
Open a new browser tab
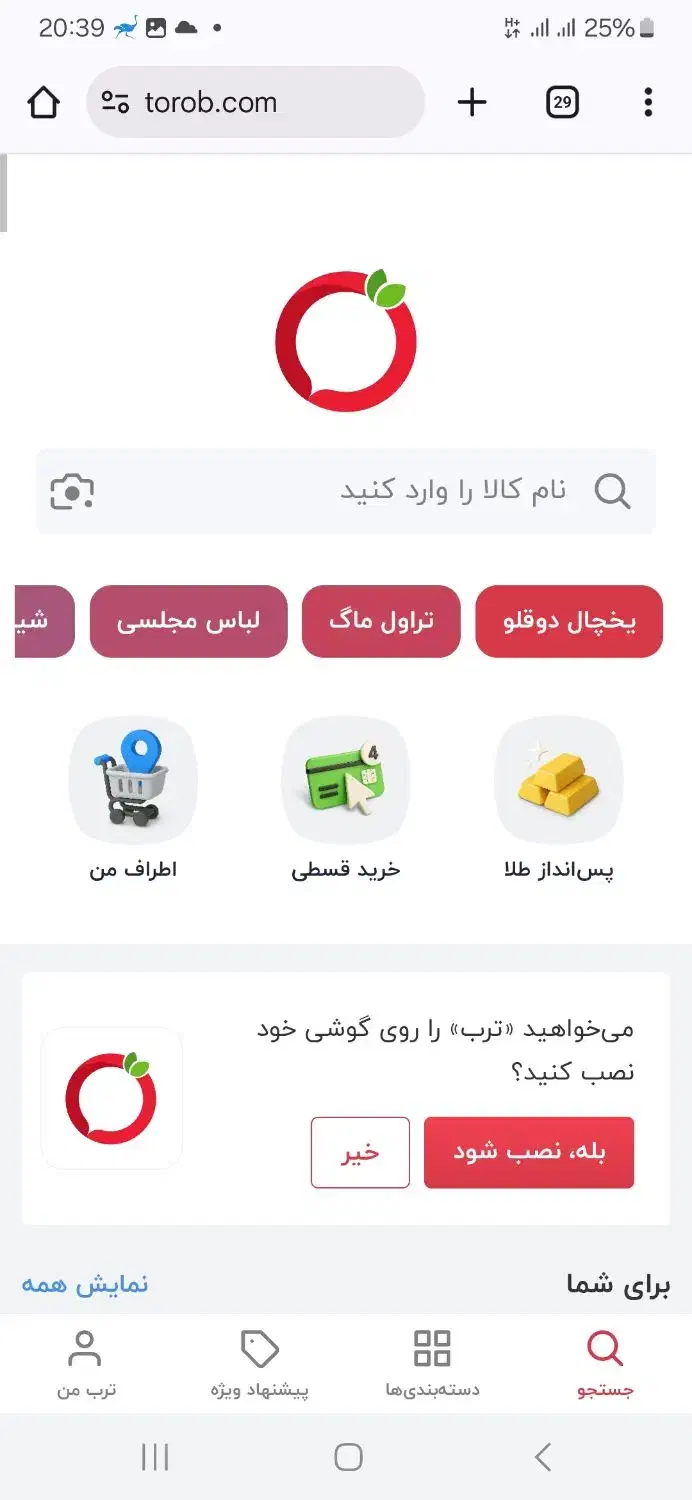472,102
